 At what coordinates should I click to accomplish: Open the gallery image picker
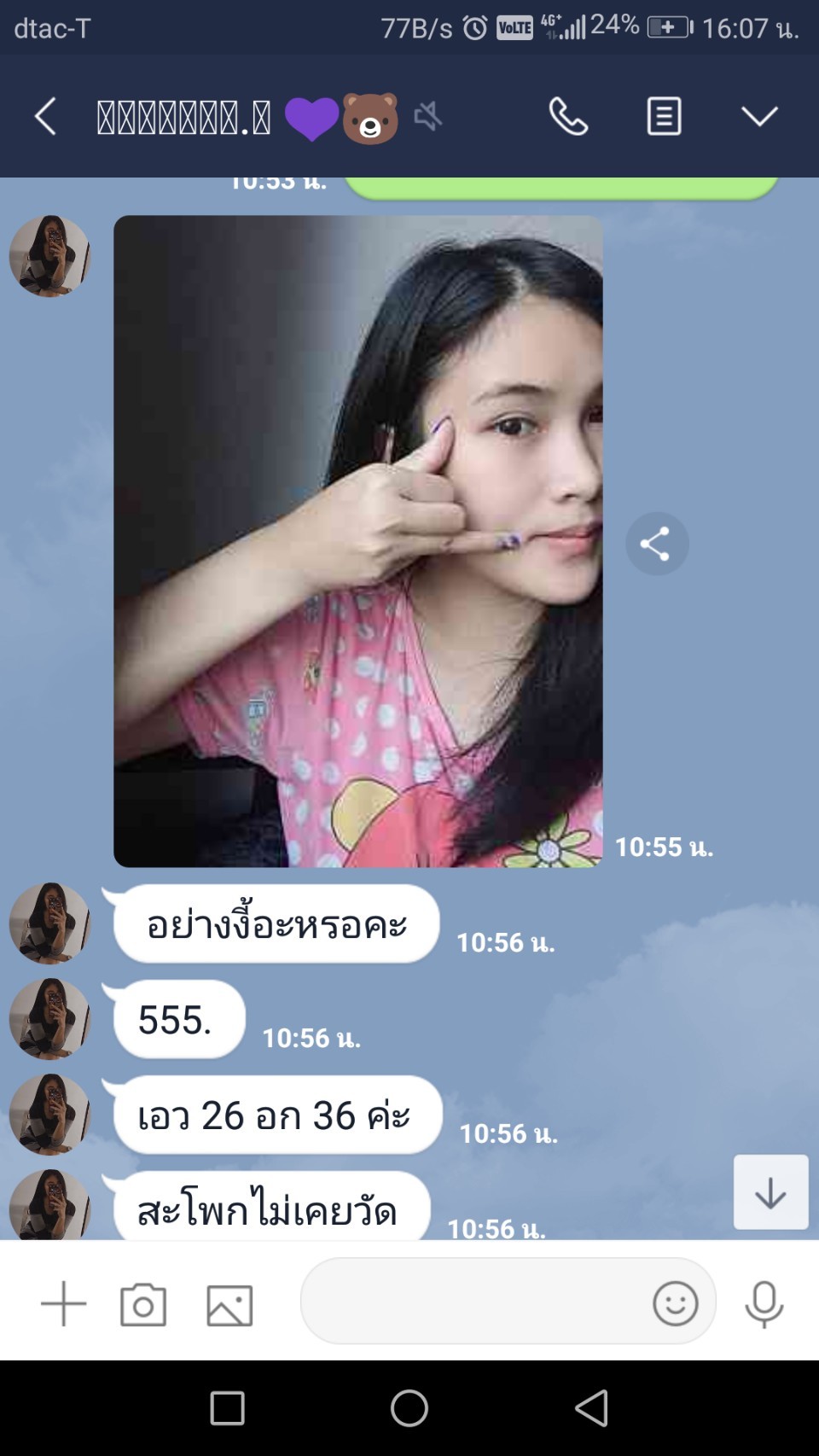click(229, 1305)
